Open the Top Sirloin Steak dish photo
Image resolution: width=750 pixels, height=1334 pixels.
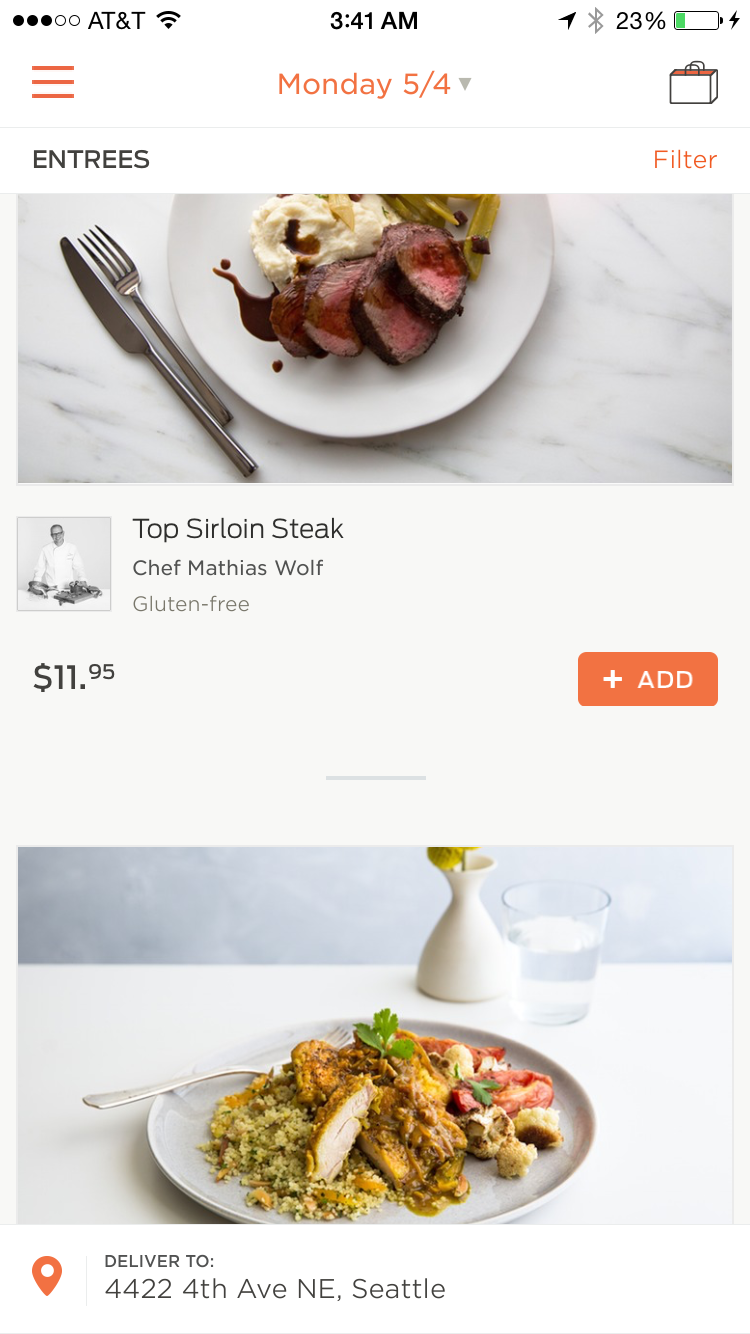375,339
